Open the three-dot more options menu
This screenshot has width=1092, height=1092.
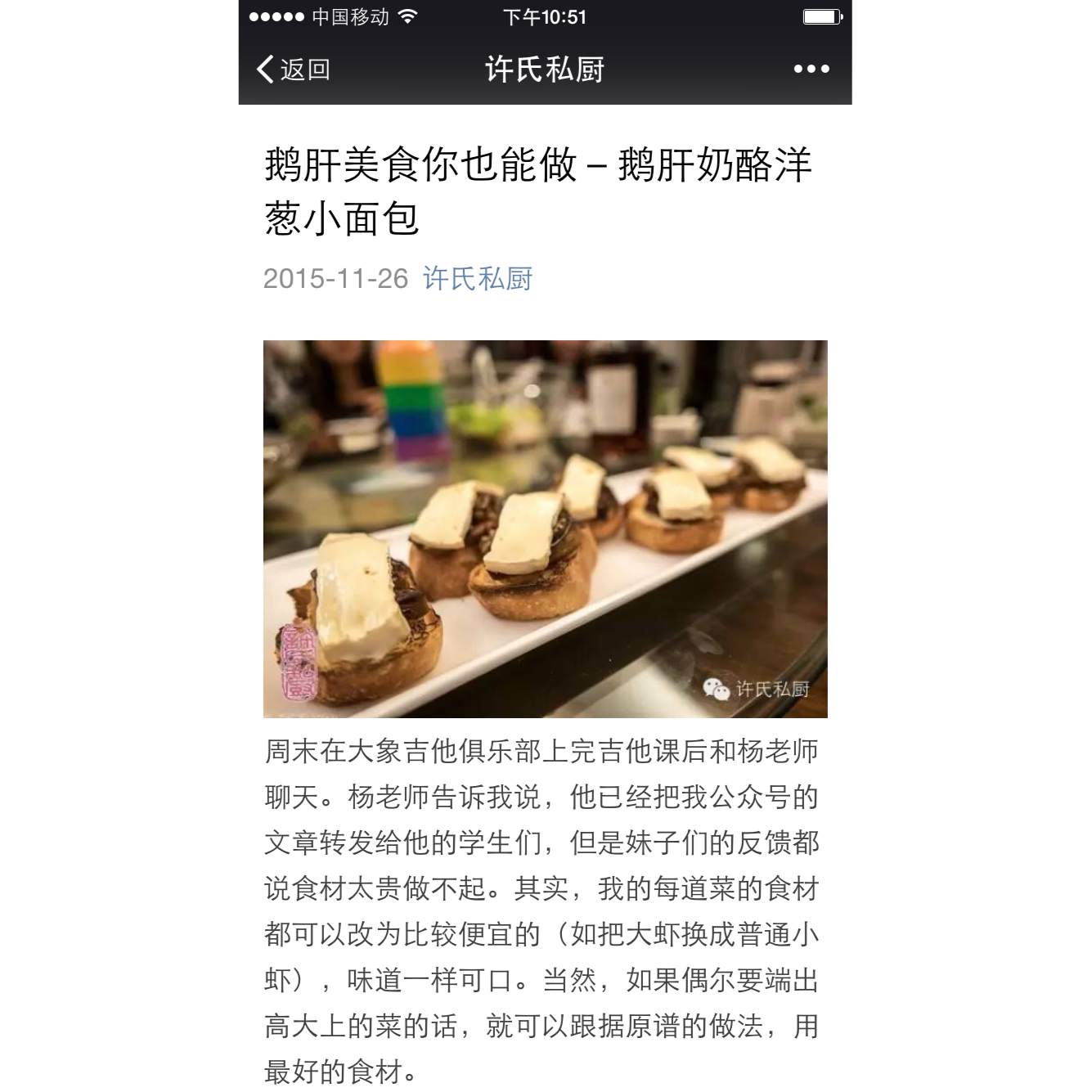click(x=811, y=70)
